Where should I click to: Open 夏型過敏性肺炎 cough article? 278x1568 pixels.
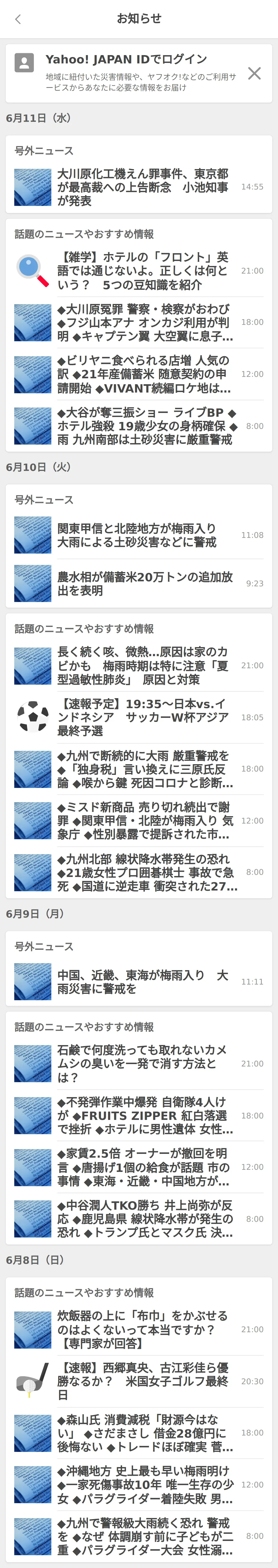143,665
